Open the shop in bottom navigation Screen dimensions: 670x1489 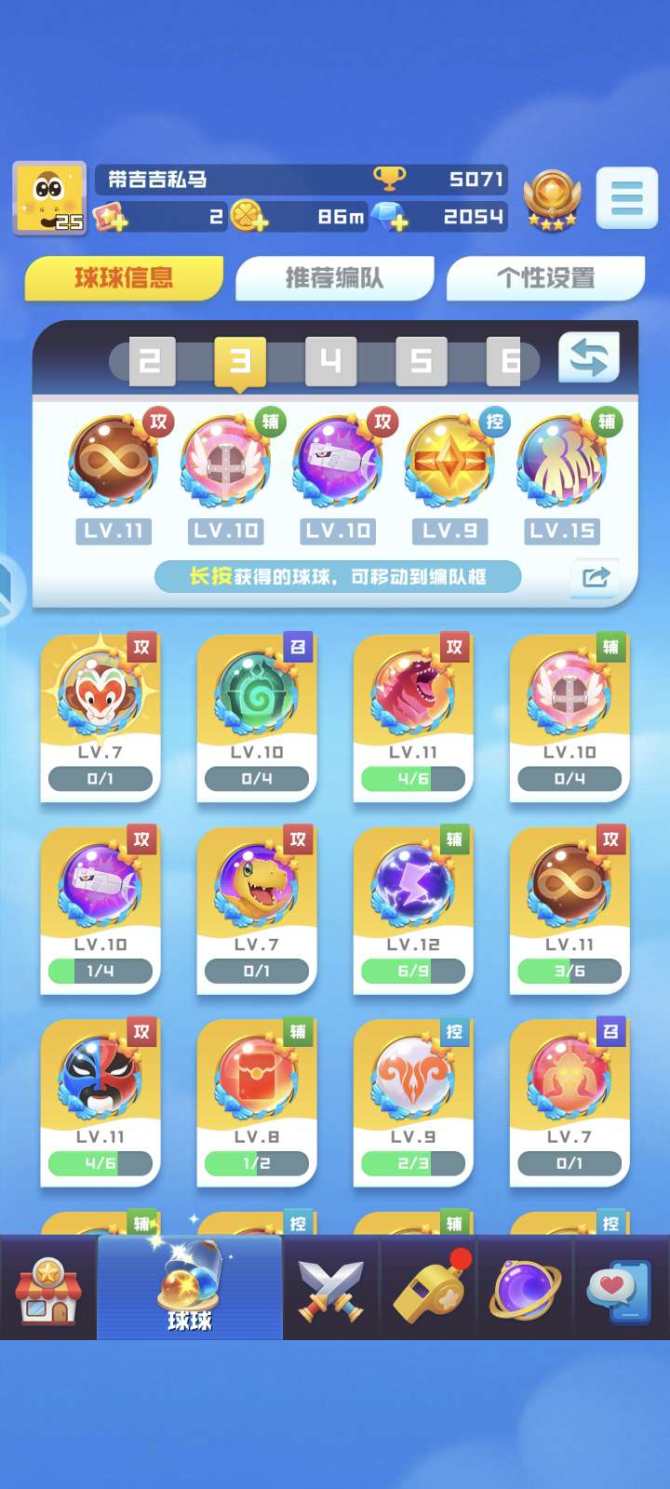[x=46, y=1289]
